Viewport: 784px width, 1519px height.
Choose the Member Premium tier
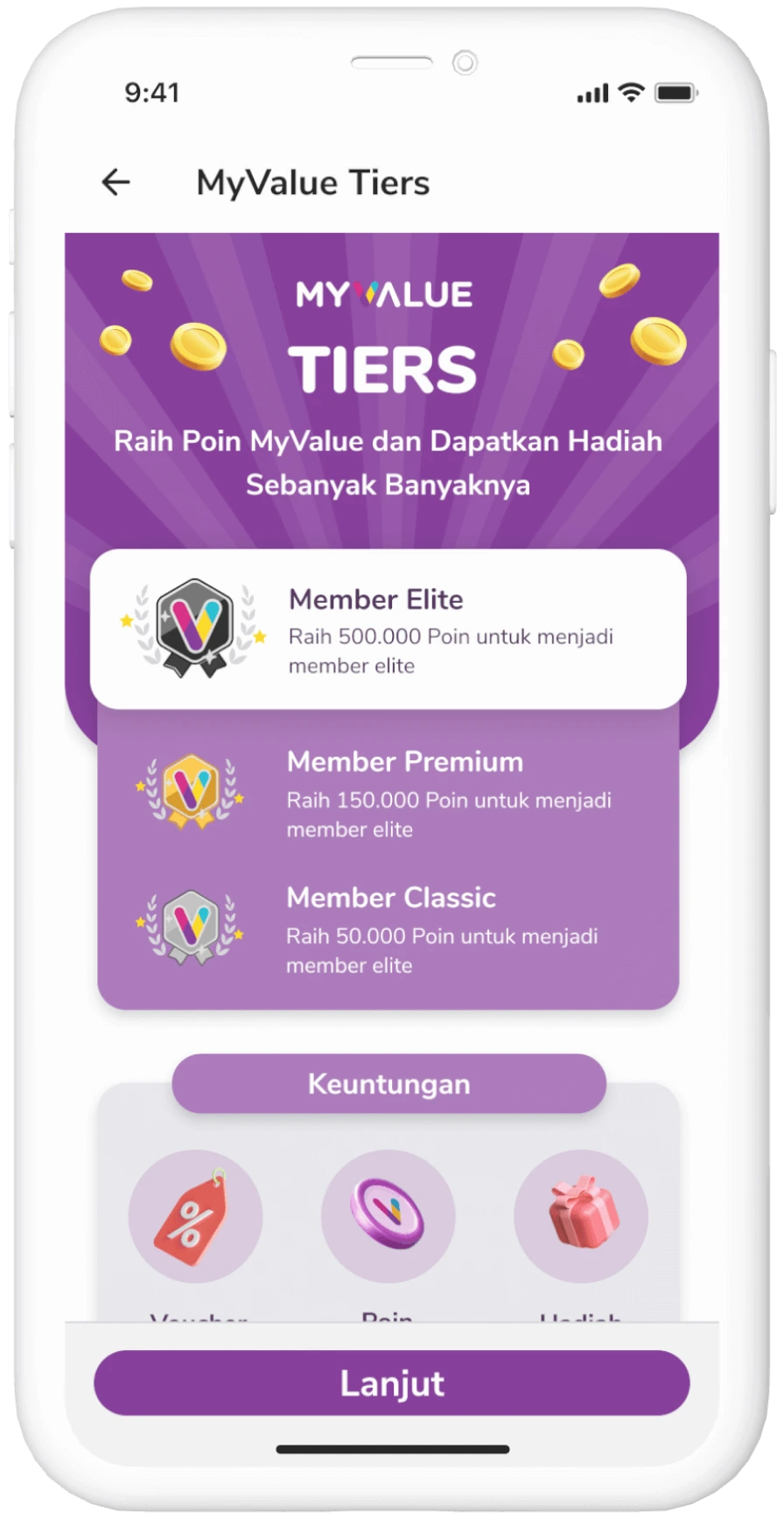click(x=388, y=793)
